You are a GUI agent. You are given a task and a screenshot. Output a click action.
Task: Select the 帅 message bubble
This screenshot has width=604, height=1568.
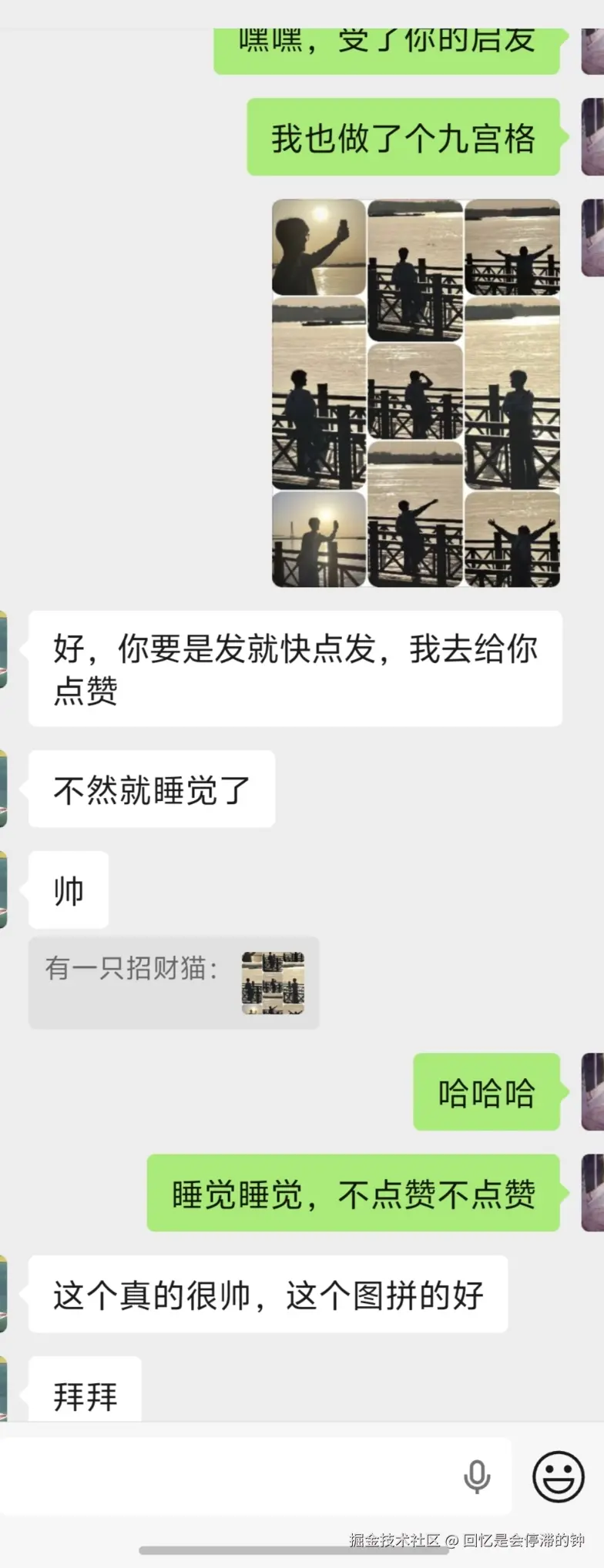(x=68, y=890)
